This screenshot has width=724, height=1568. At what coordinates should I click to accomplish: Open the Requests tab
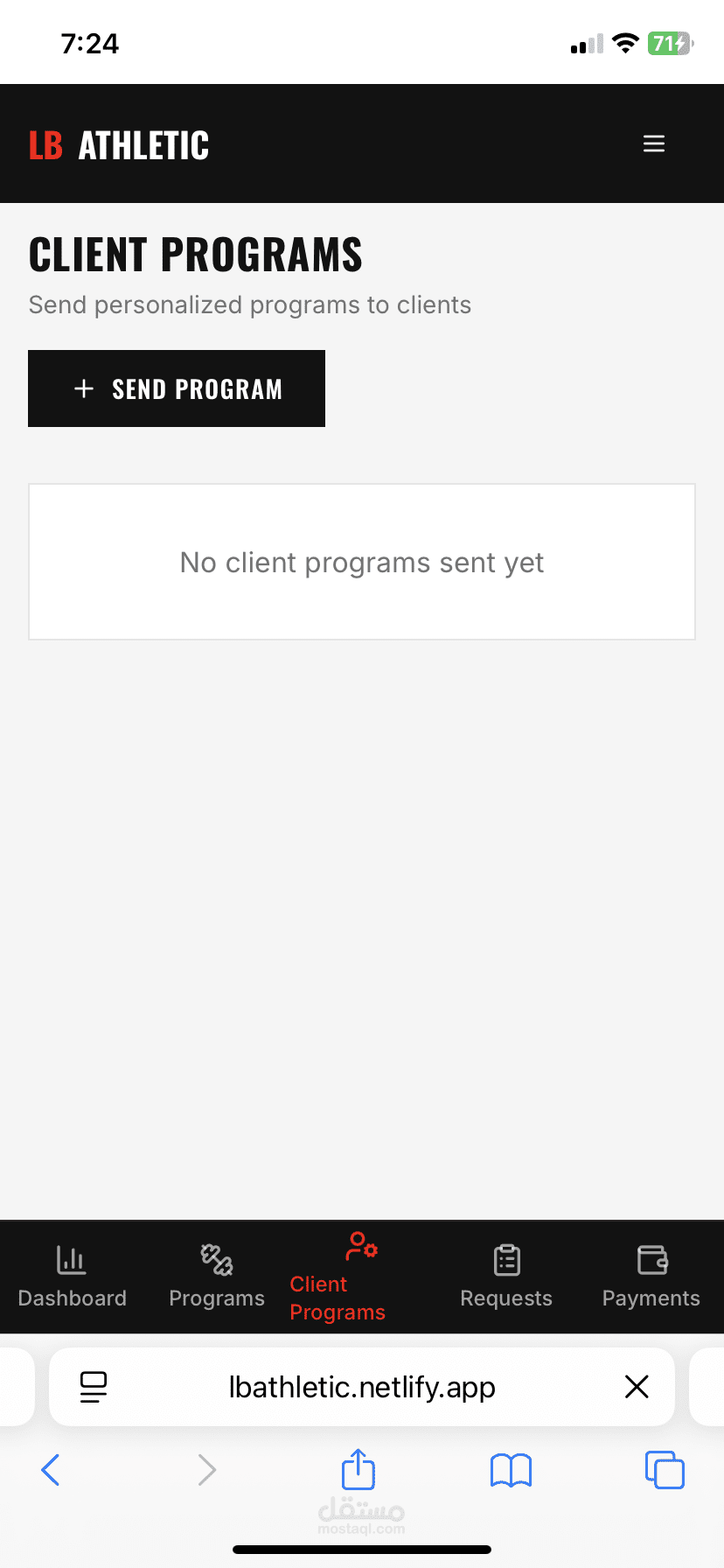click(506, 1277)
